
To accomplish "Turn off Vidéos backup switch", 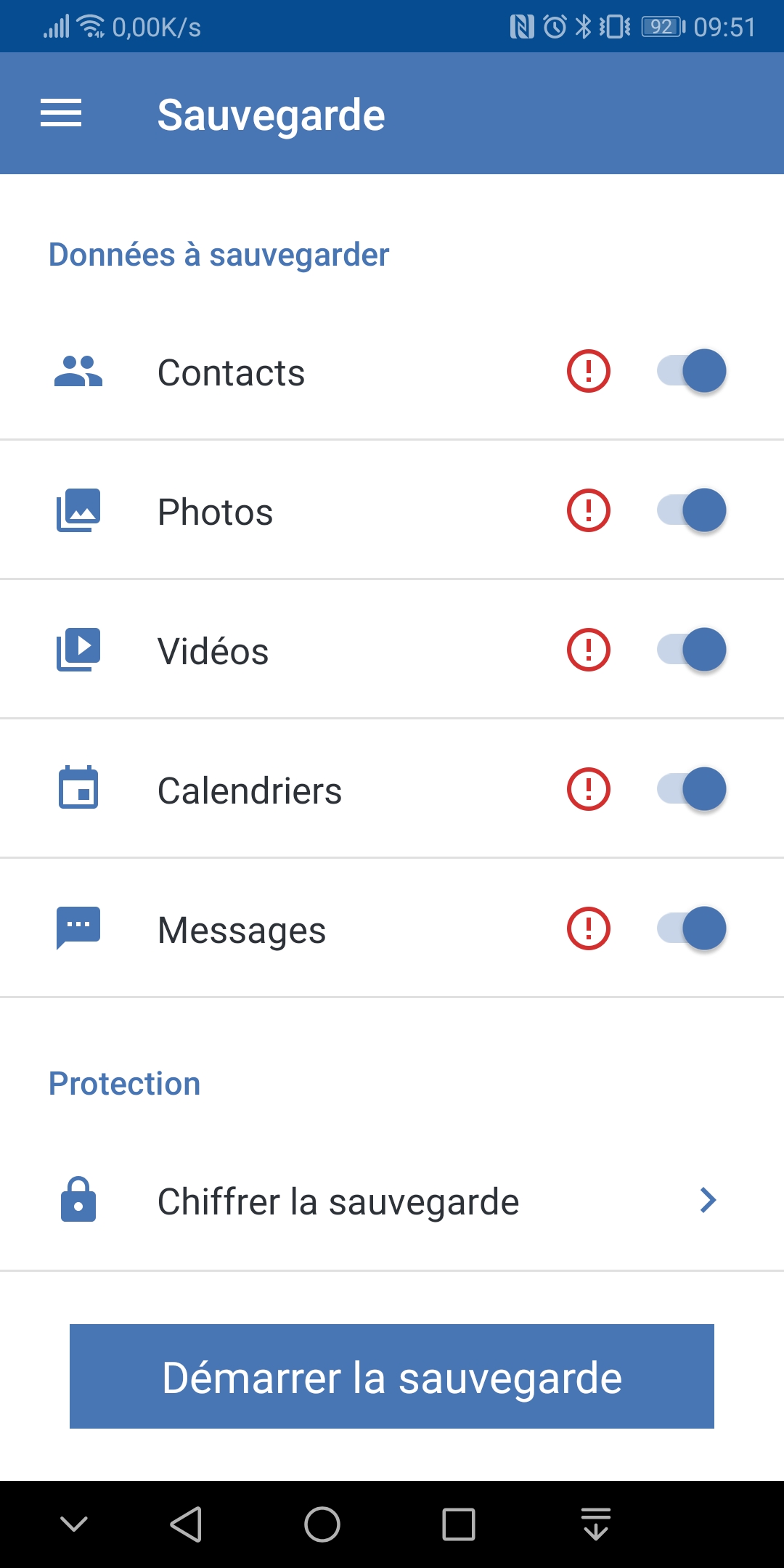I will pyautogui.click(x=692, y=650).
